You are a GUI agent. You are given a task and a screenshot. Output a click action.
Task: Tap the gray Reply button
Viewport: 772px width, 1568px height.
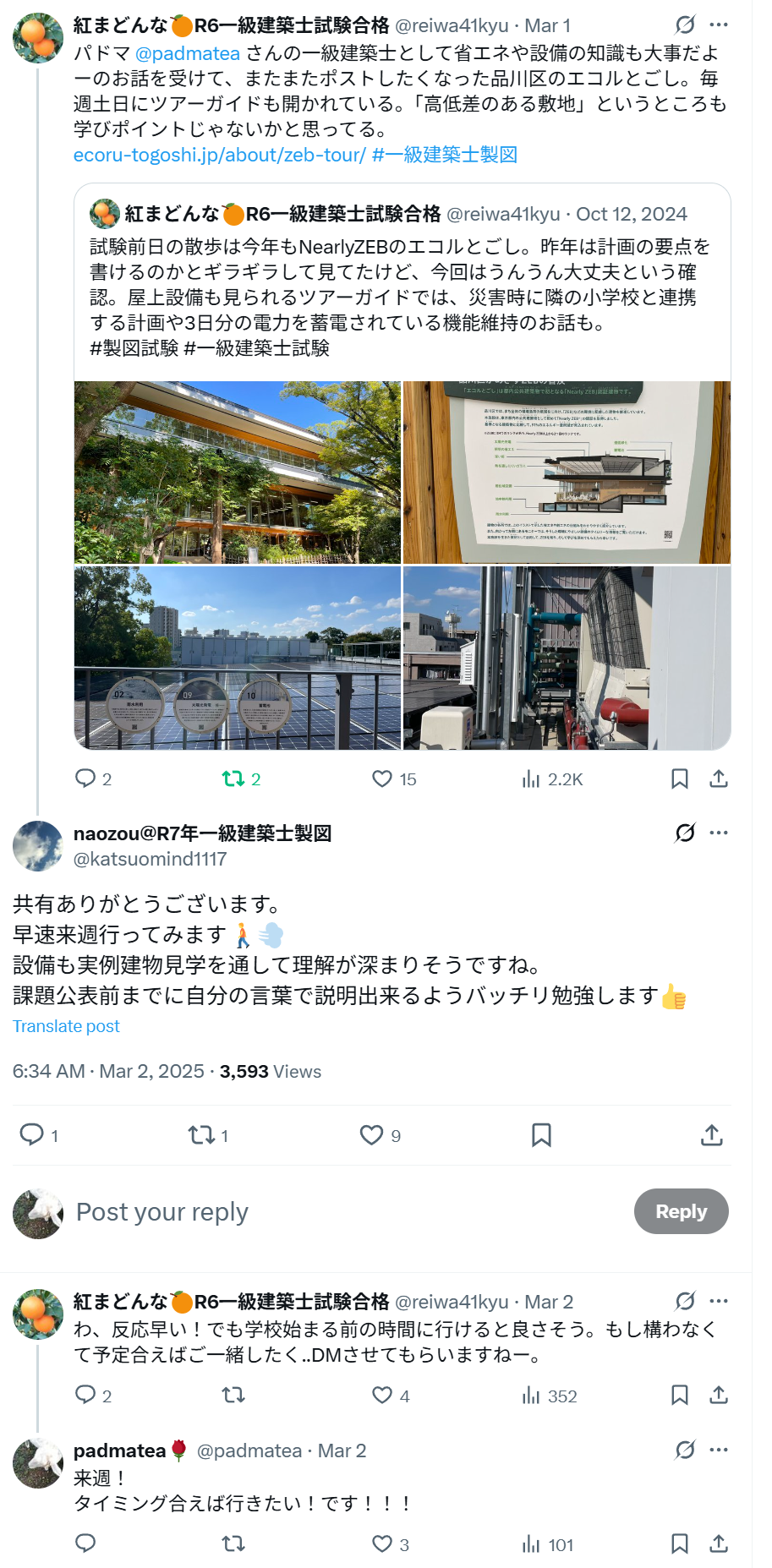[x=681, y=1211]
